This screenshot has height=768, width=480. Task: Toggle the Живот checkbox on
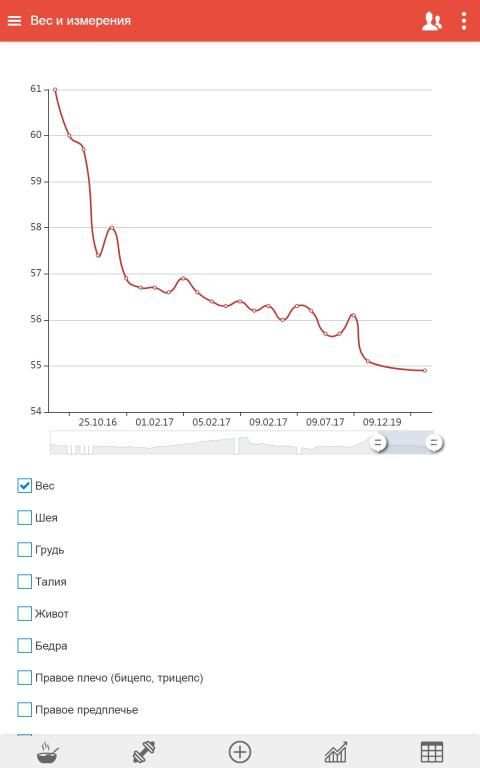point(24,613)
